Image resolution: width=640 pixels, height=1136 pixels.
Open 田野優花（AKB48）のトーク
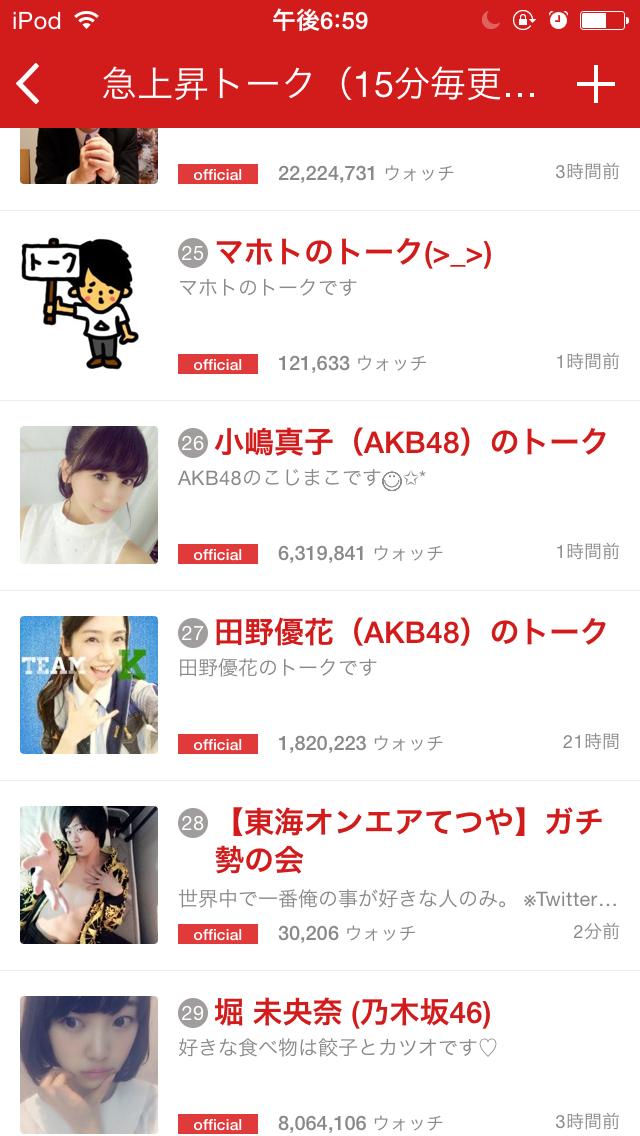(x=411, y=631)
